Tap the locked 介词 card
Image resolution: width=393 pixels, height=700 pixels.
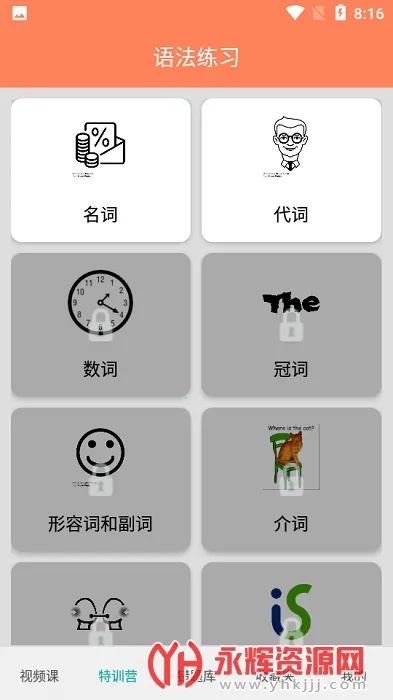[291, 479]
